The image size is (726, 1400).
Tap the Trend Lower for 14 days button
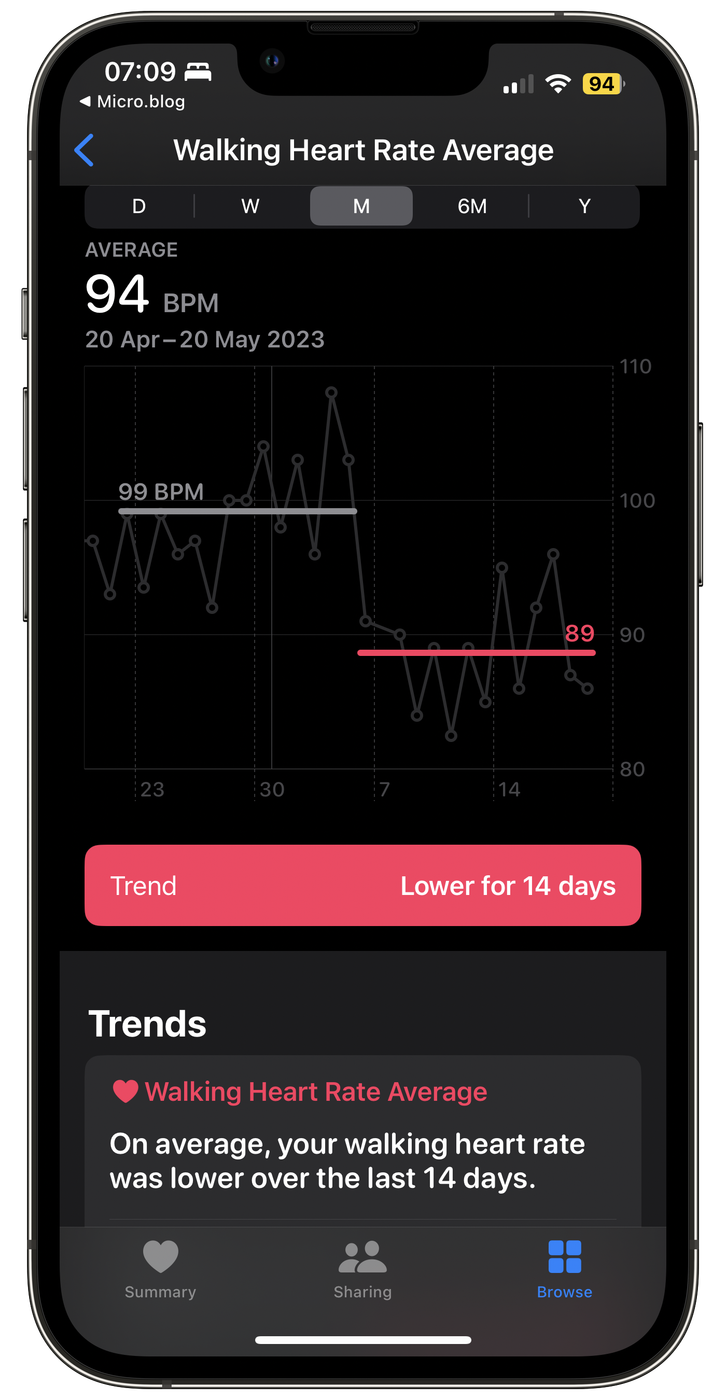[x=362, y=886]
